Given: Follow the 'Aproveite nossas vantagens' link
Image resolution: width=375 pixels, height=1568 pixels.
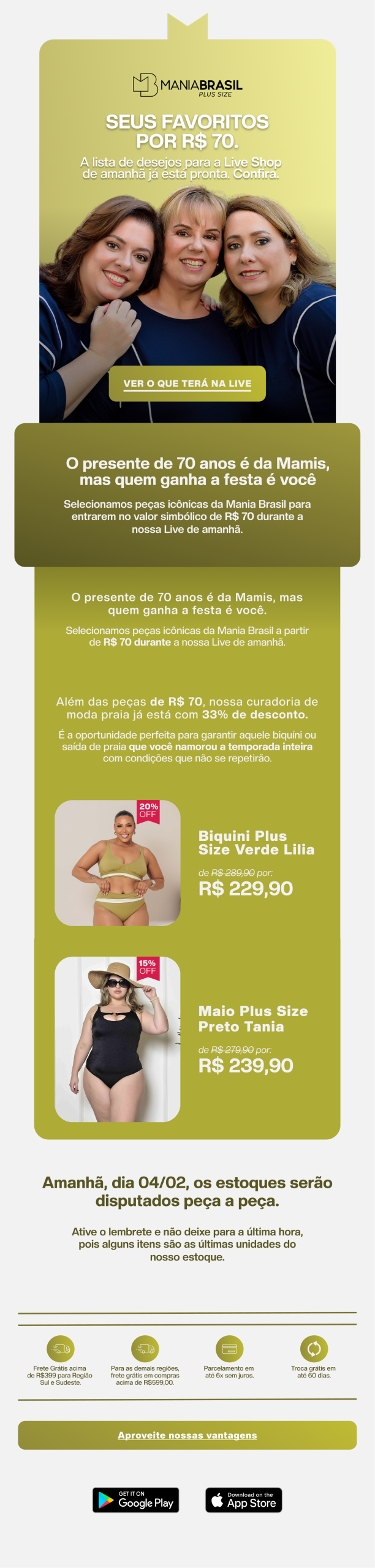Looking at the screenshot, I should pyautogui.click(x=187, y=1435).
